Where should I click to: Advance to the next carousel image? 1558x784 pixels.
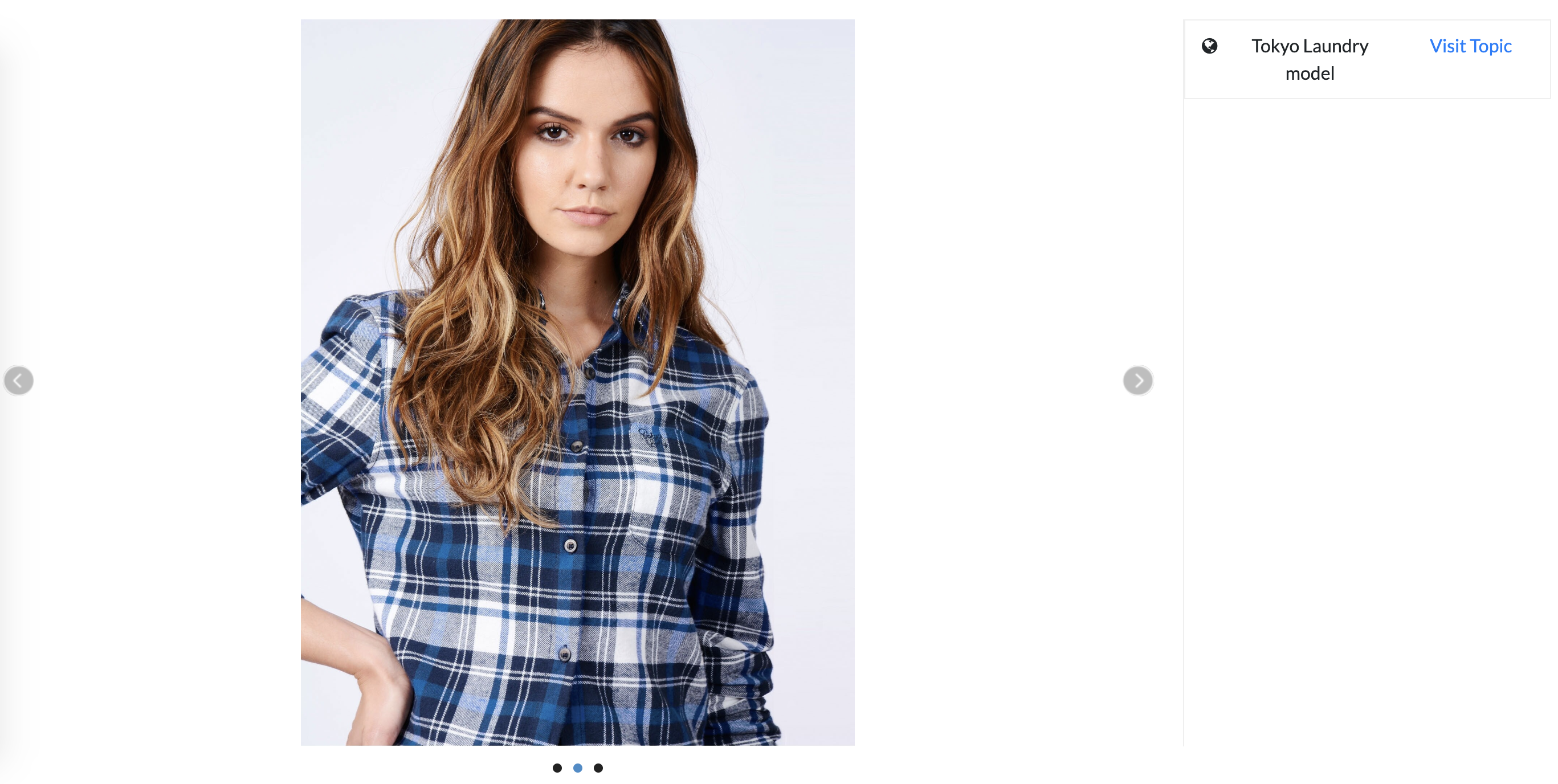[x=1137, y=381]
